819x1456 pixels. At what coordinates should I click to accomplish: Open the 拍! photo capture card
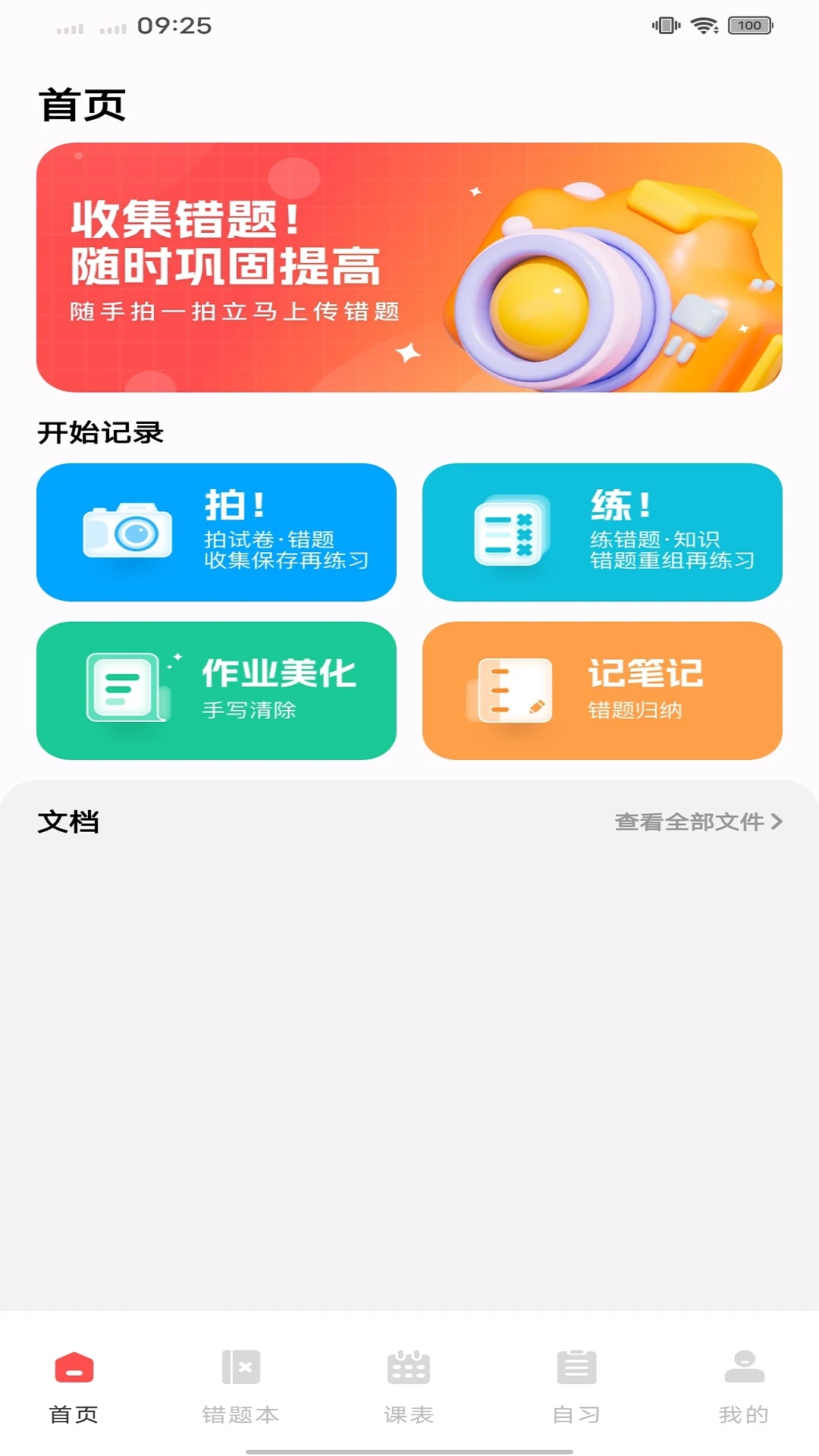pos(216,532)
